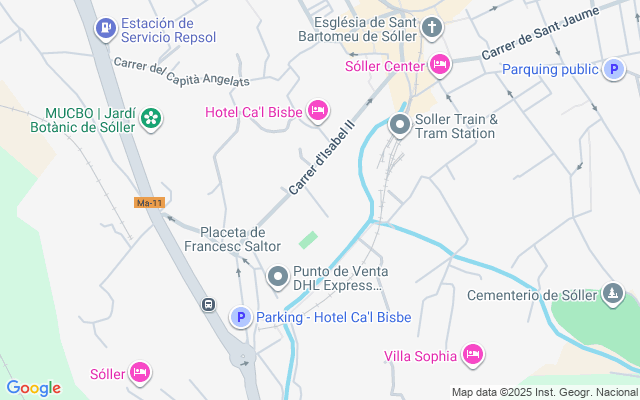The height and width of the screenshot is (400, 640).
Task: Select the Parquing public parking marker
Action: coord(614,69)
